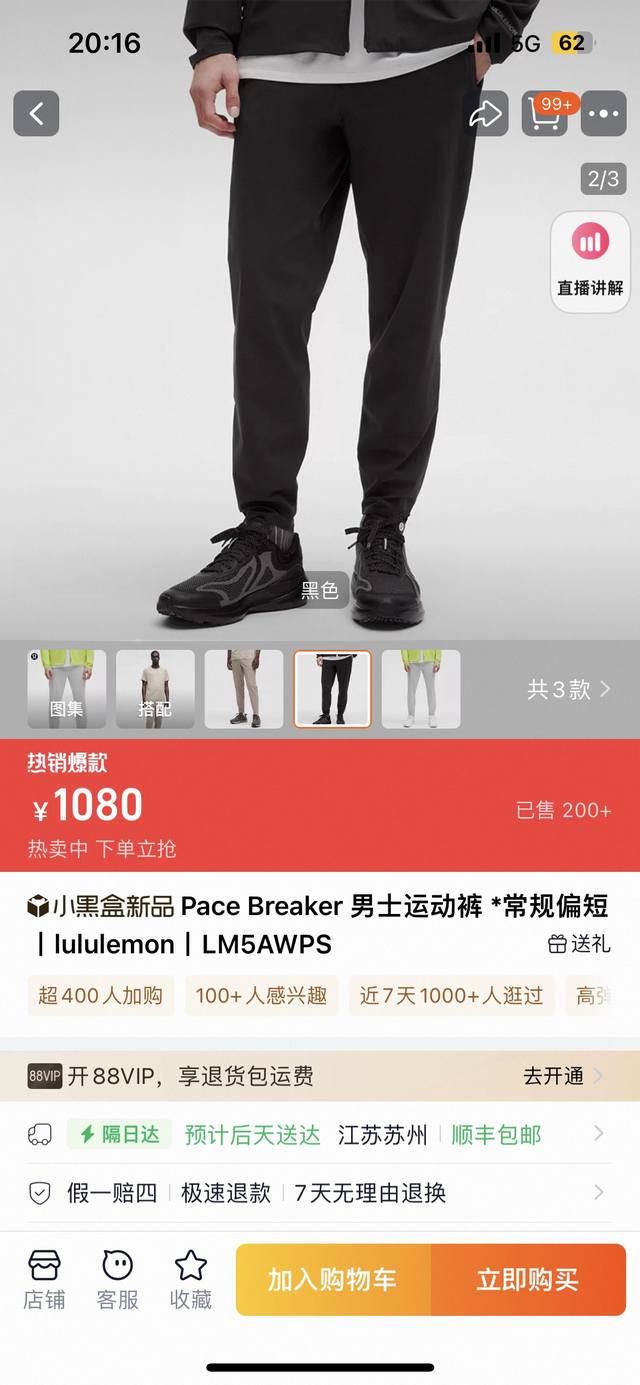The image size is (640, 1385).
Task: Tap 加入购物车 to add to cart
Action: (333, 1279)
